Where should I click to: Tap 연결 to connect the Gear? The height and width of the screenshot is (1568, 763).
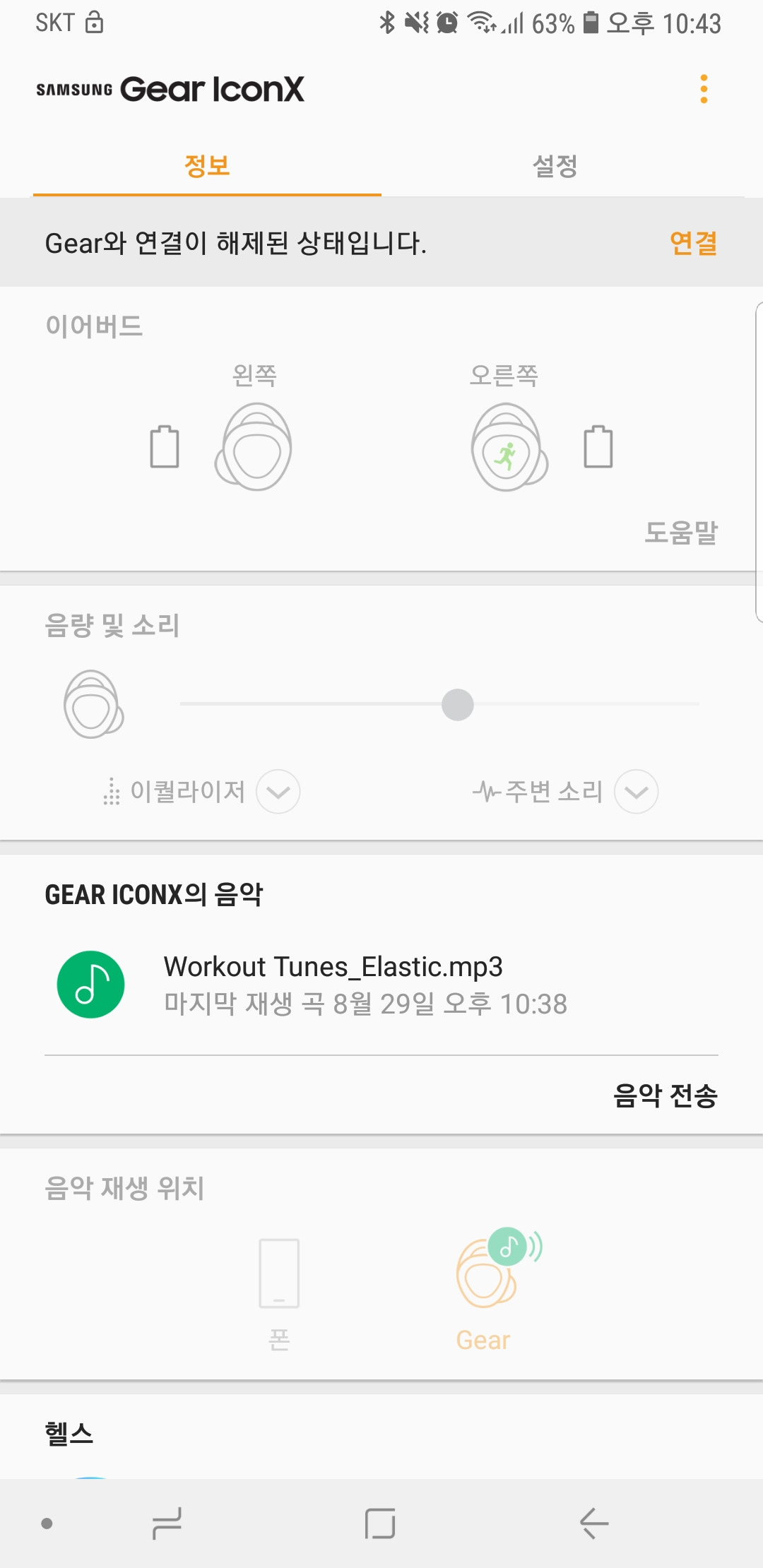pos(693,244)
